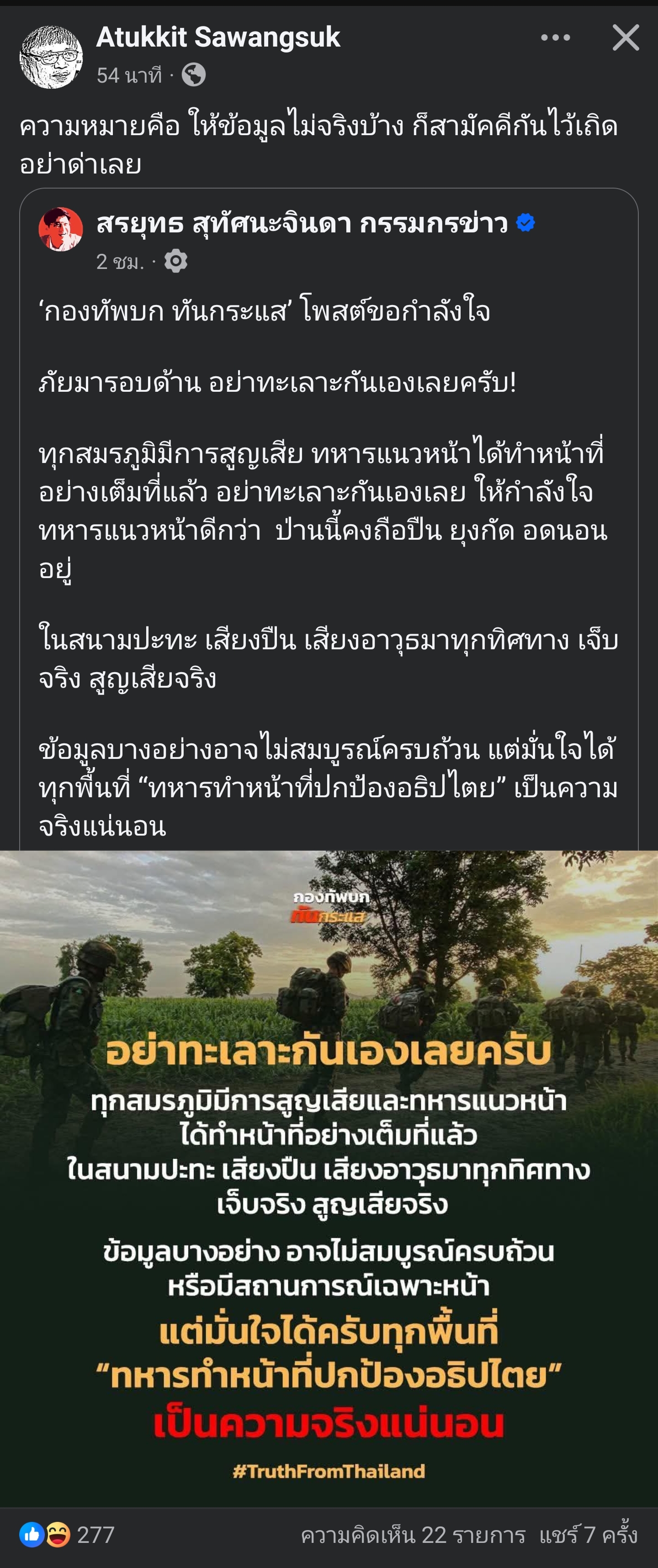Open Atukkit Sawangsuk's profile name link
The image size is (658, 1568).
218,38
